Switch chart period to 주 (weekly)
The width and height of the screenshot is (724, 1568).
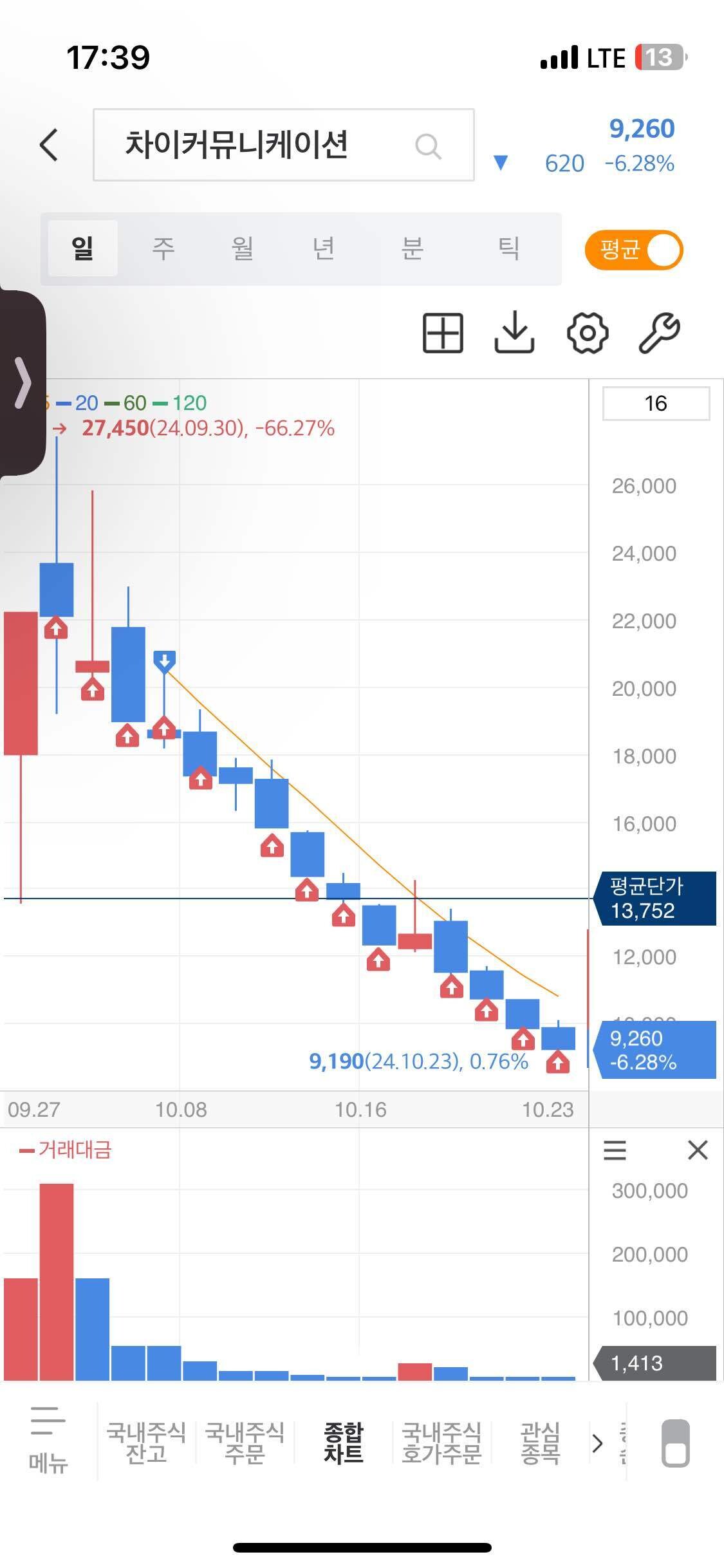click(163, 248)
